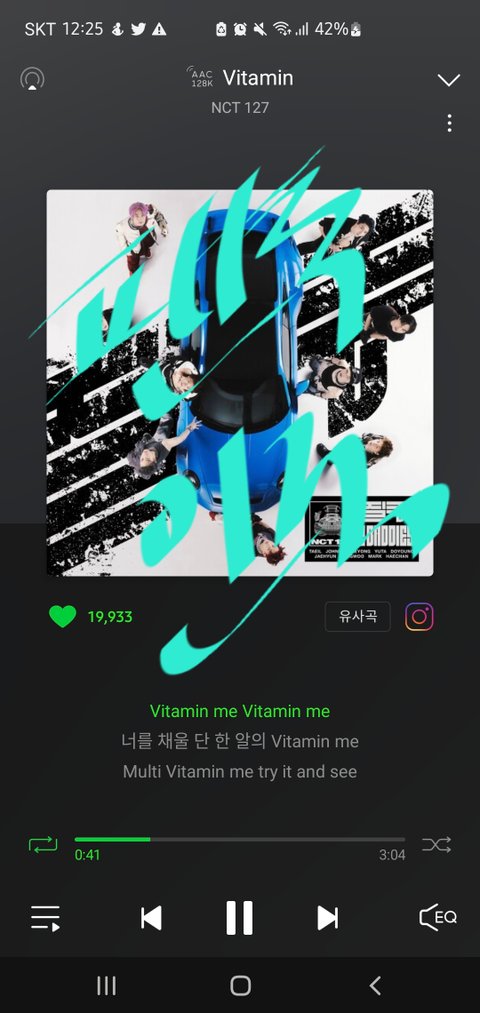
Task: Toggle the repeat mode
Action: [43, 844]
